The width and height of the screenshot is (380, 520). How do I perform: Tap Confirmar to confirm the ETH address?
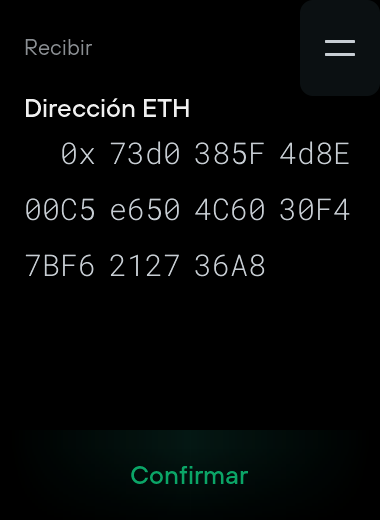(x=189, y=475)
